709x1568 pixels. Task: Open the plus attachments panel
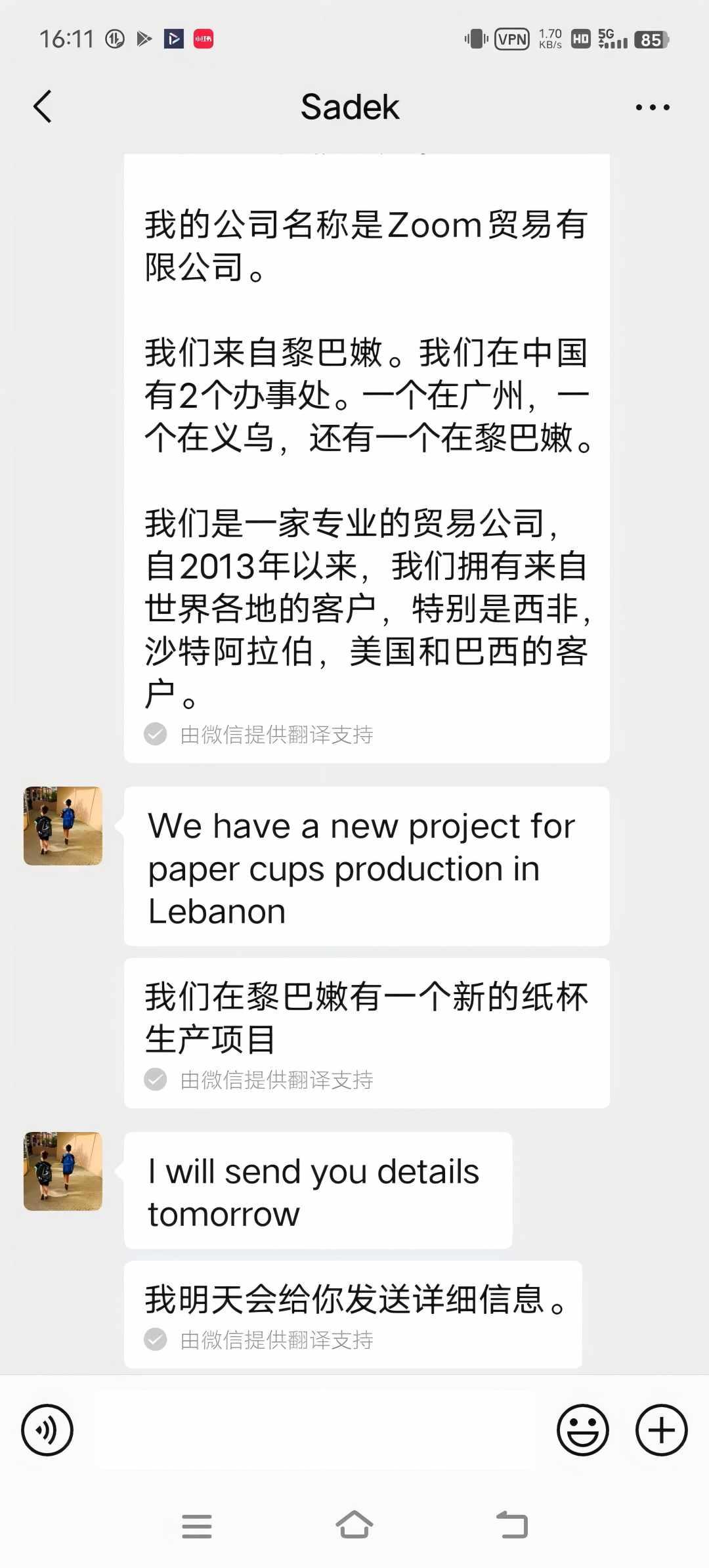coord(661,1429)
